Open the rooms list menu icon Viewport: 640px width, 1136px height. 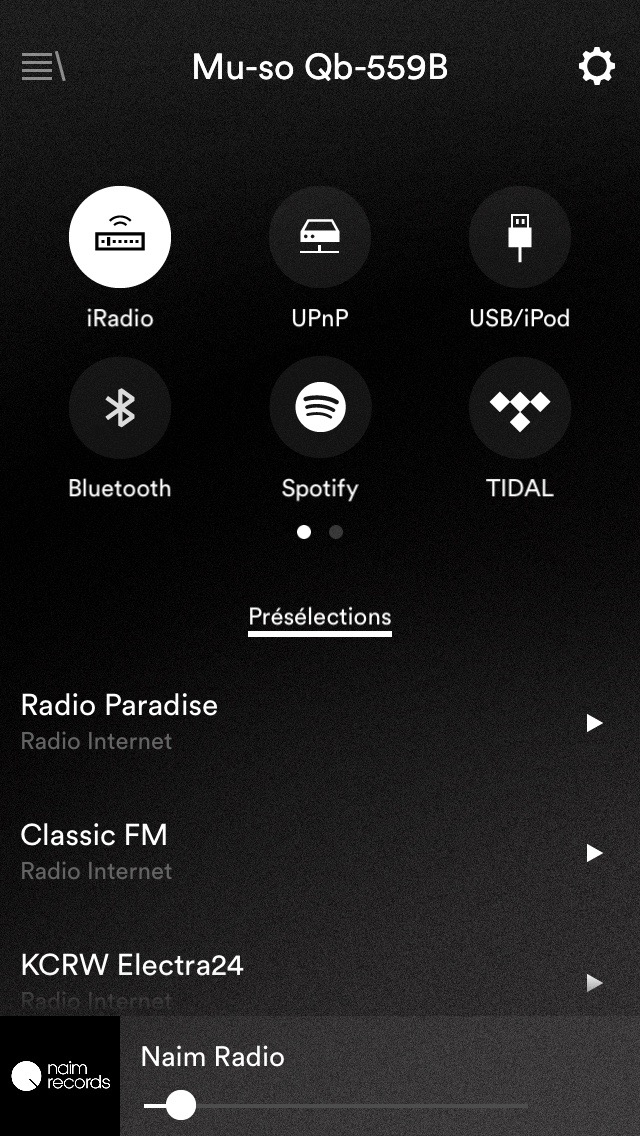pos(43,67)
